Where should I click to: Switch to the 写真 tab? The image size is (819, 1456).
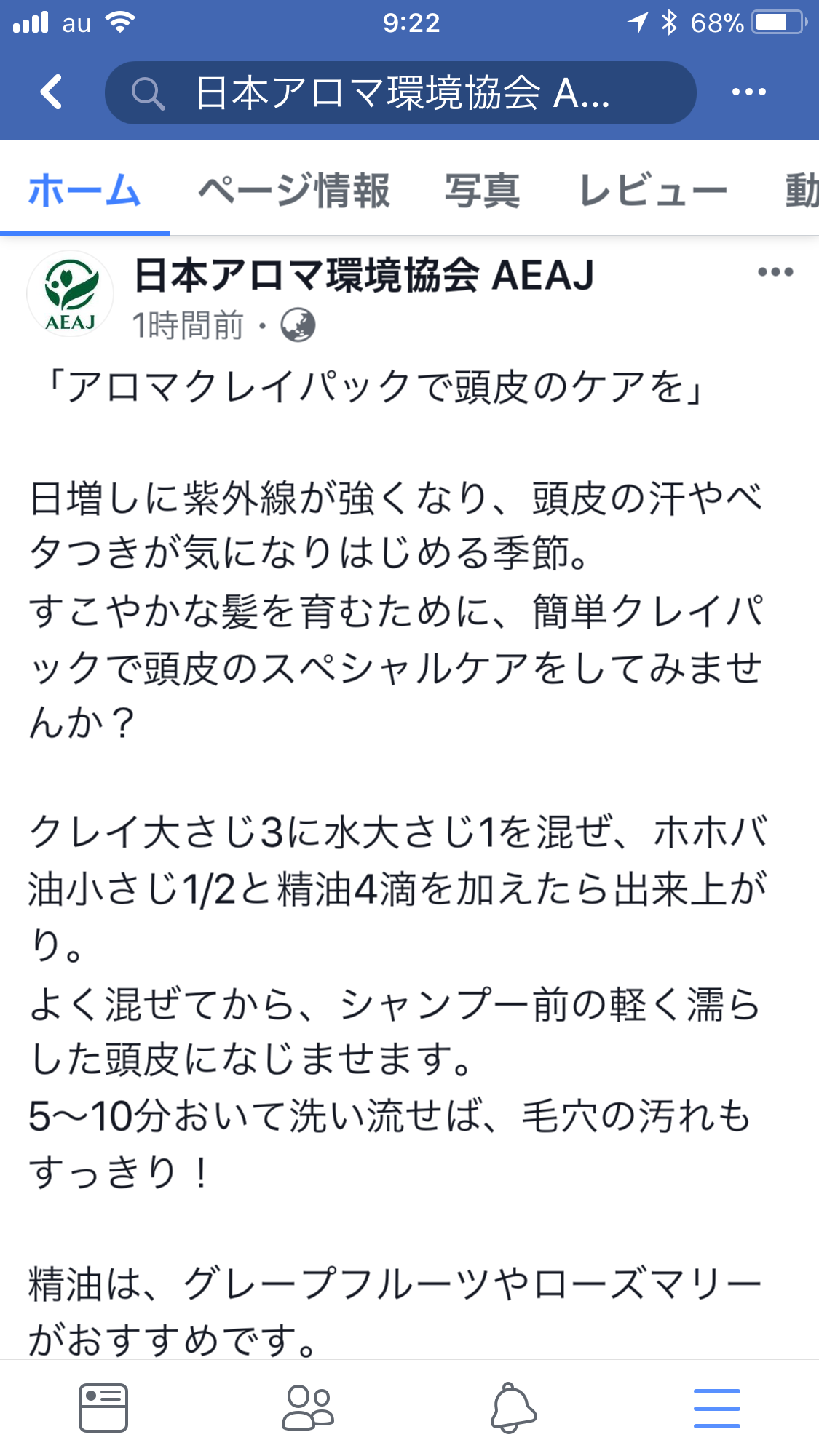(x=482, y=191)
